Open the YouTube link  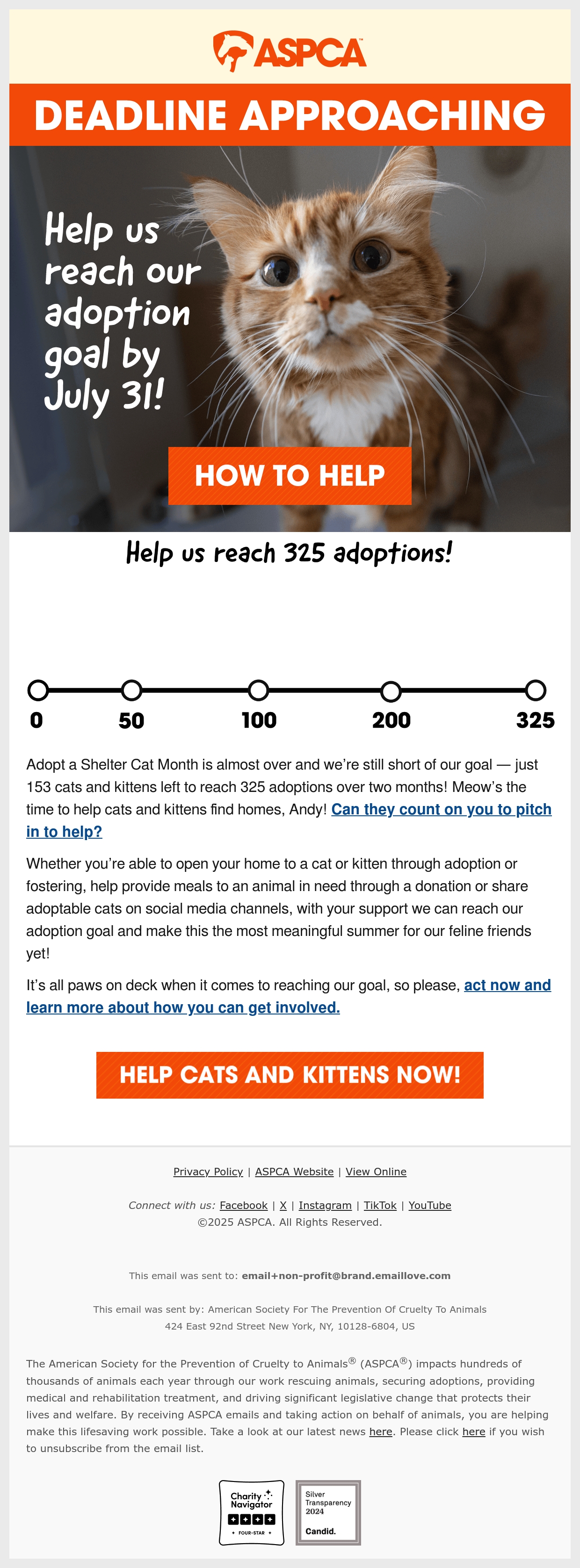point(429,1205)
